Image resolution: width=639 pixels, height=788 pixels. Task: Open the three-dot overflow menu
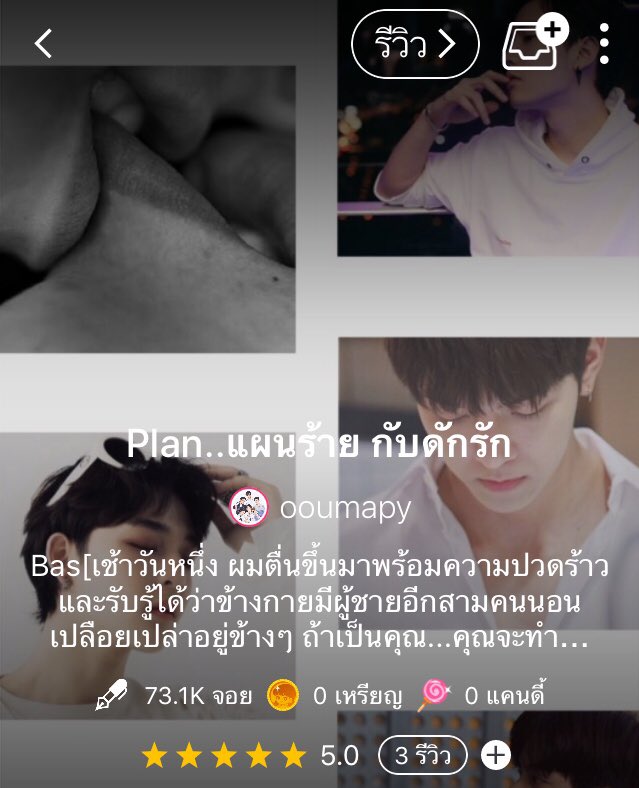pos(604,45)
